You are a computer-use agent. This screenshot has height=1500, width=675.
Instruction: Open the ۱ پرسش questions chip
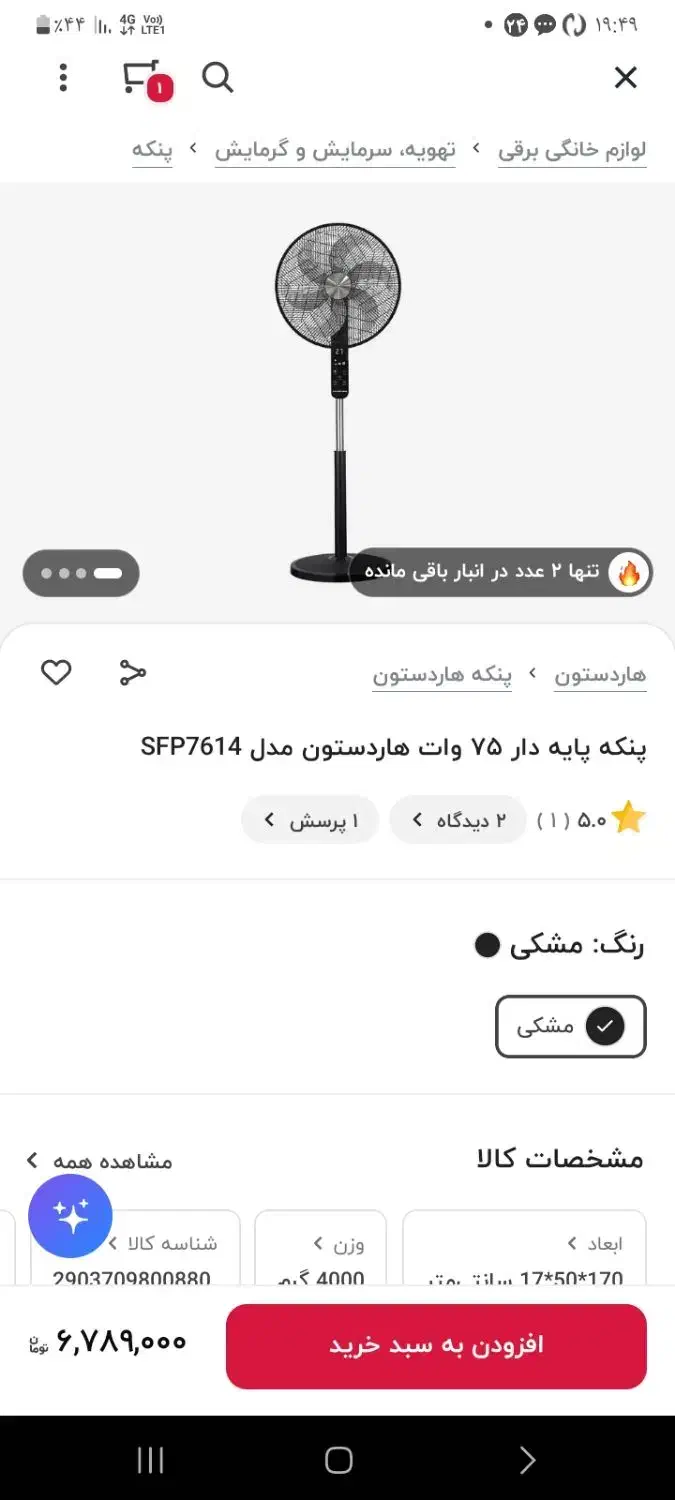pyautogui.click(x=310, y=820)
